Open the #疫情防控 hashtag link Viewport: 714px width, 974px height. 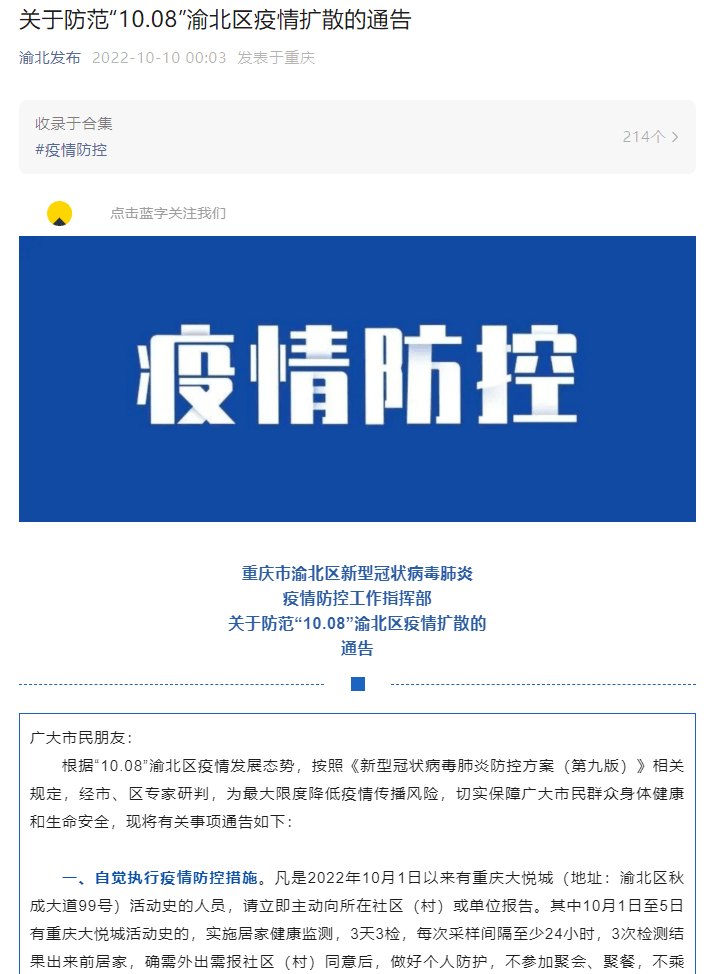(x=71, y=150)
